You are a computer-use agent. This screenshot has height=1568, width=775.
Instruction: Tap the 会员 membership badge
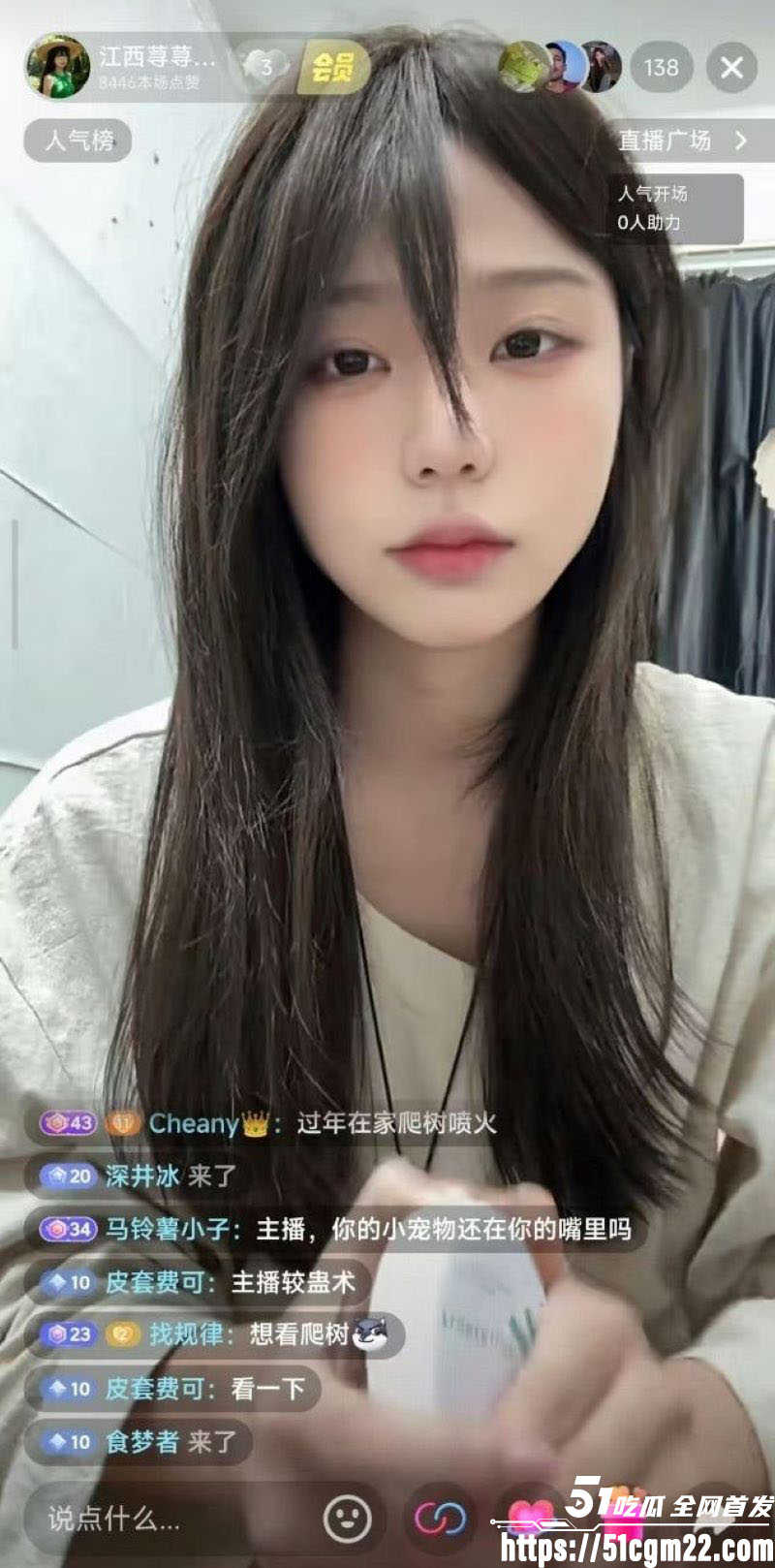click(332, 68)
